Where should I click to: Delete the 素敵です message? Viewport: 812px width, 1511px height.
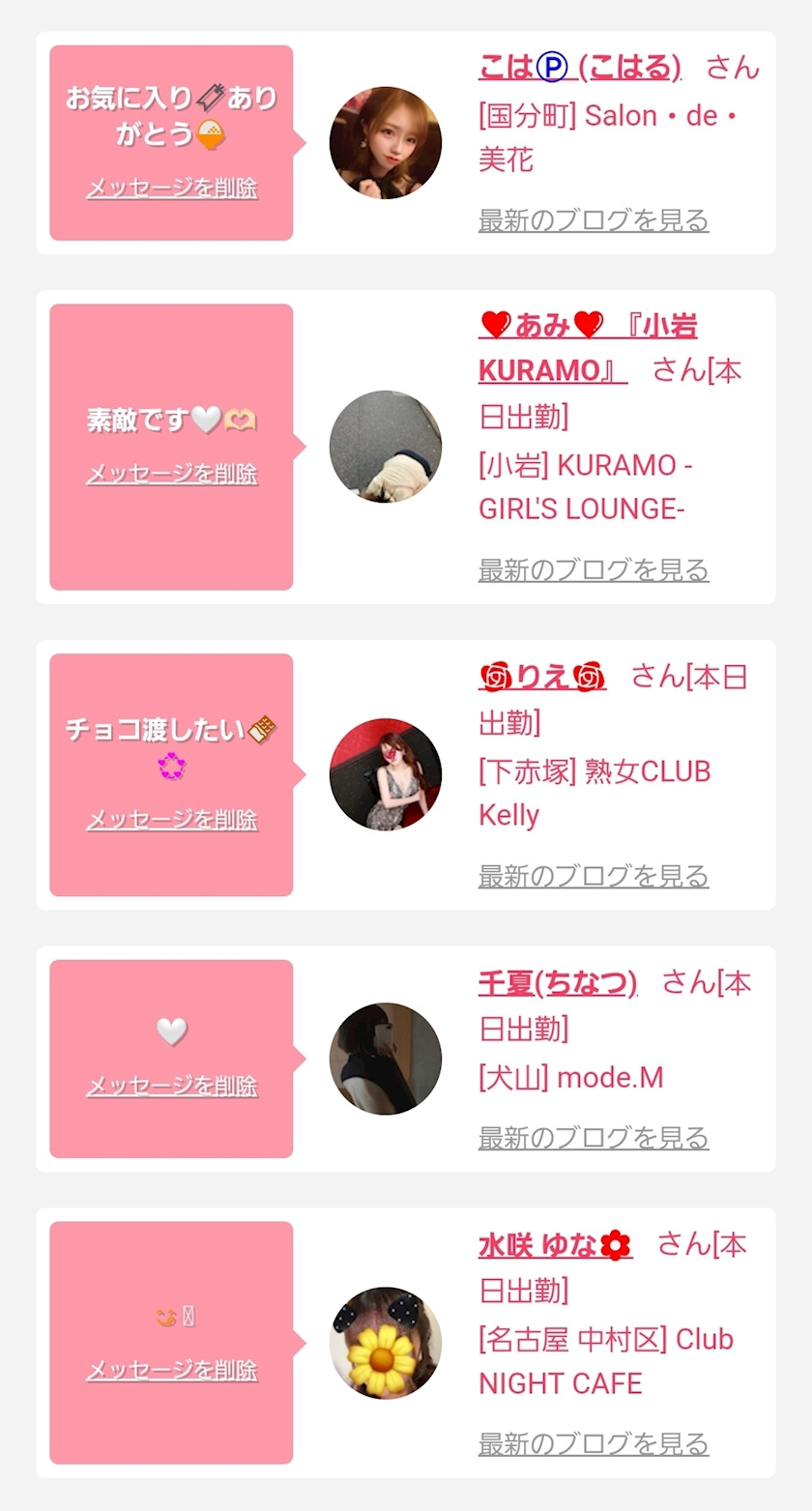coord(172,474)
